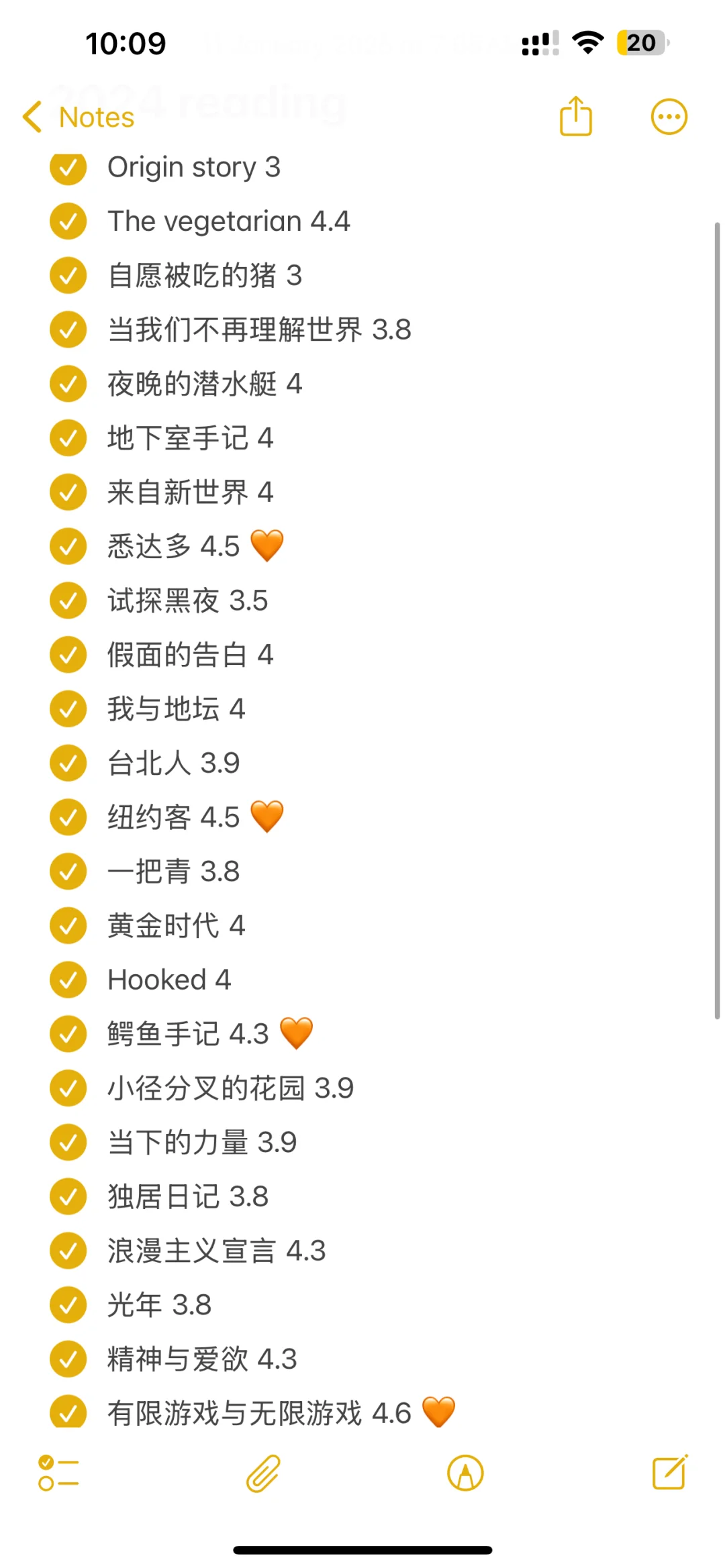Toggle the checkbox for 光年 3.8
The height and width of the screenshot is (1568, 725).
[68, 1305]
